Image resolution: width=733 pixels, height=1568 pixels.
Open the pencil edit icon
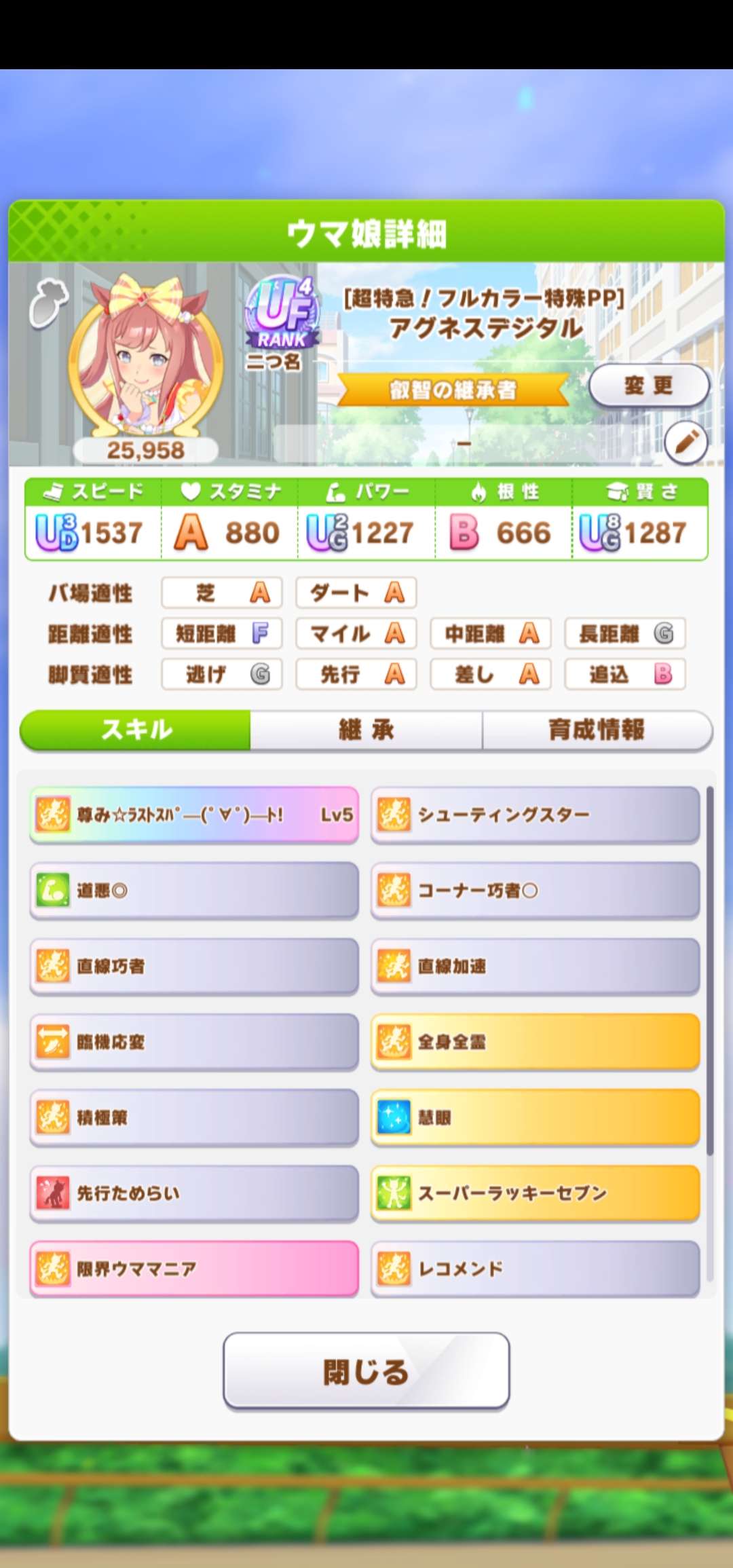click(x=685, y=443)
